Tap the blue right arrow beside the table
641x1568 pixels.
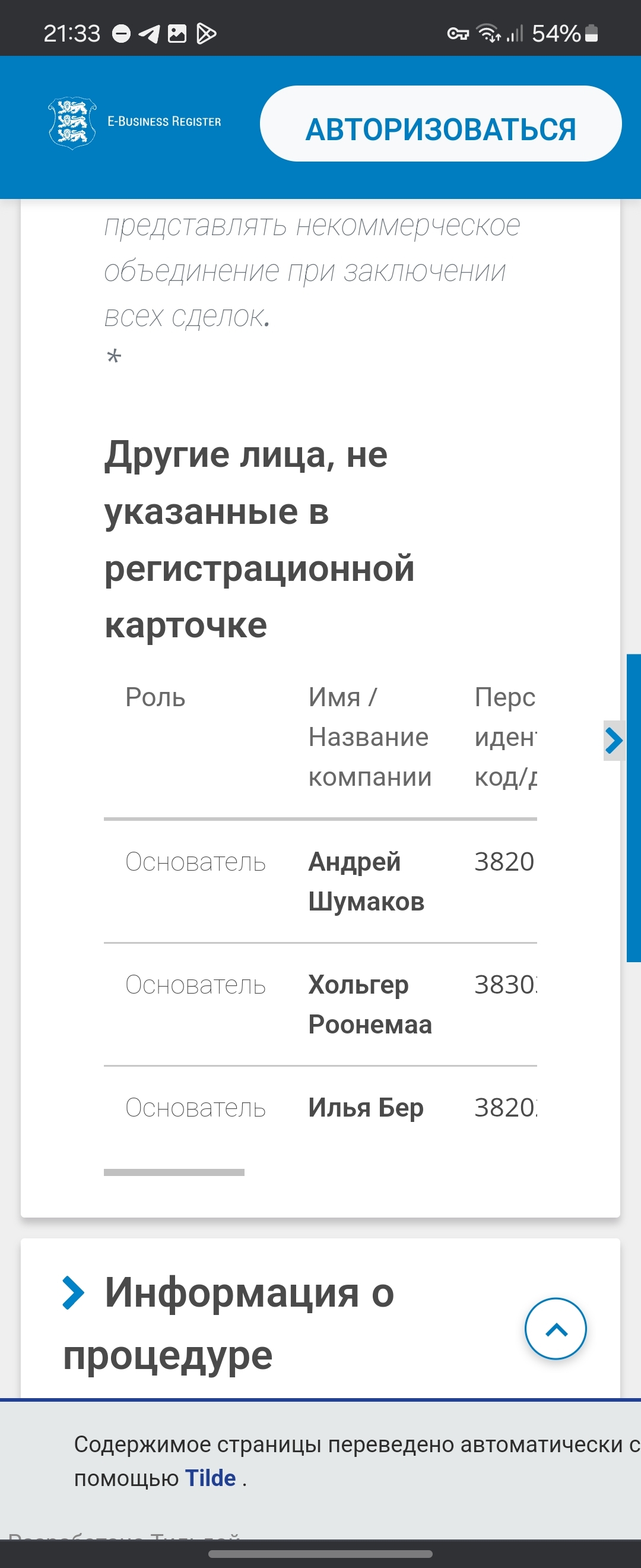(x=614, y=741)
